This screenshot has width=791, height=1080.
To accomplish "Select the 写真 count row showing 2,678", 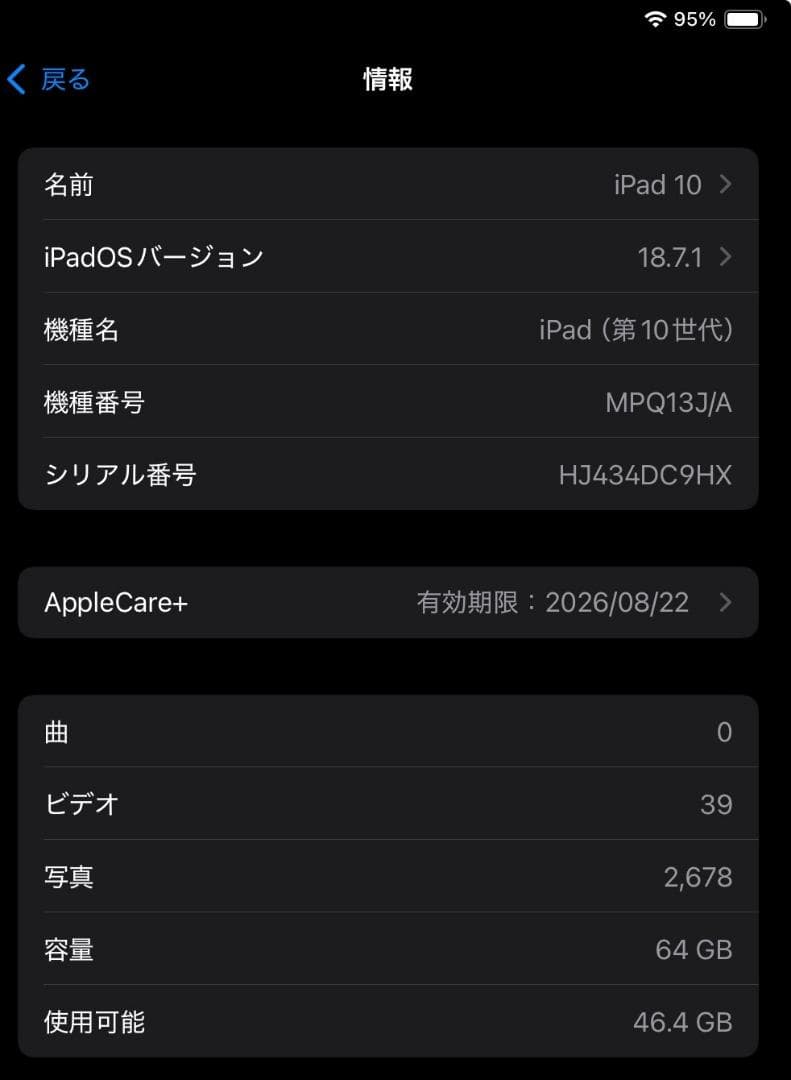I will point(388,876).
